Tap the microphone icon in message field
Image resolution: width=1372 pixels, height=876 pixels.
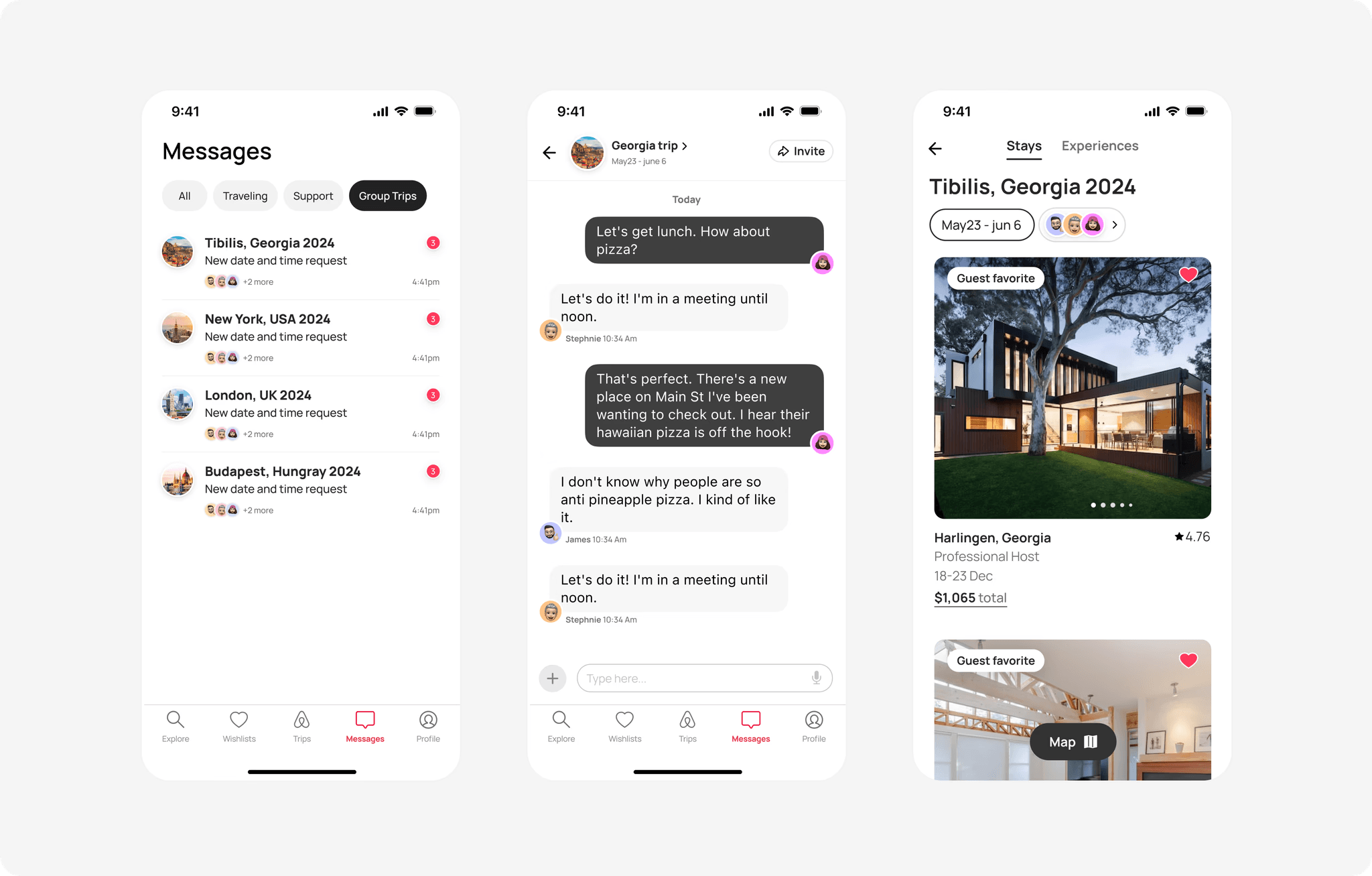pos(816,678)
